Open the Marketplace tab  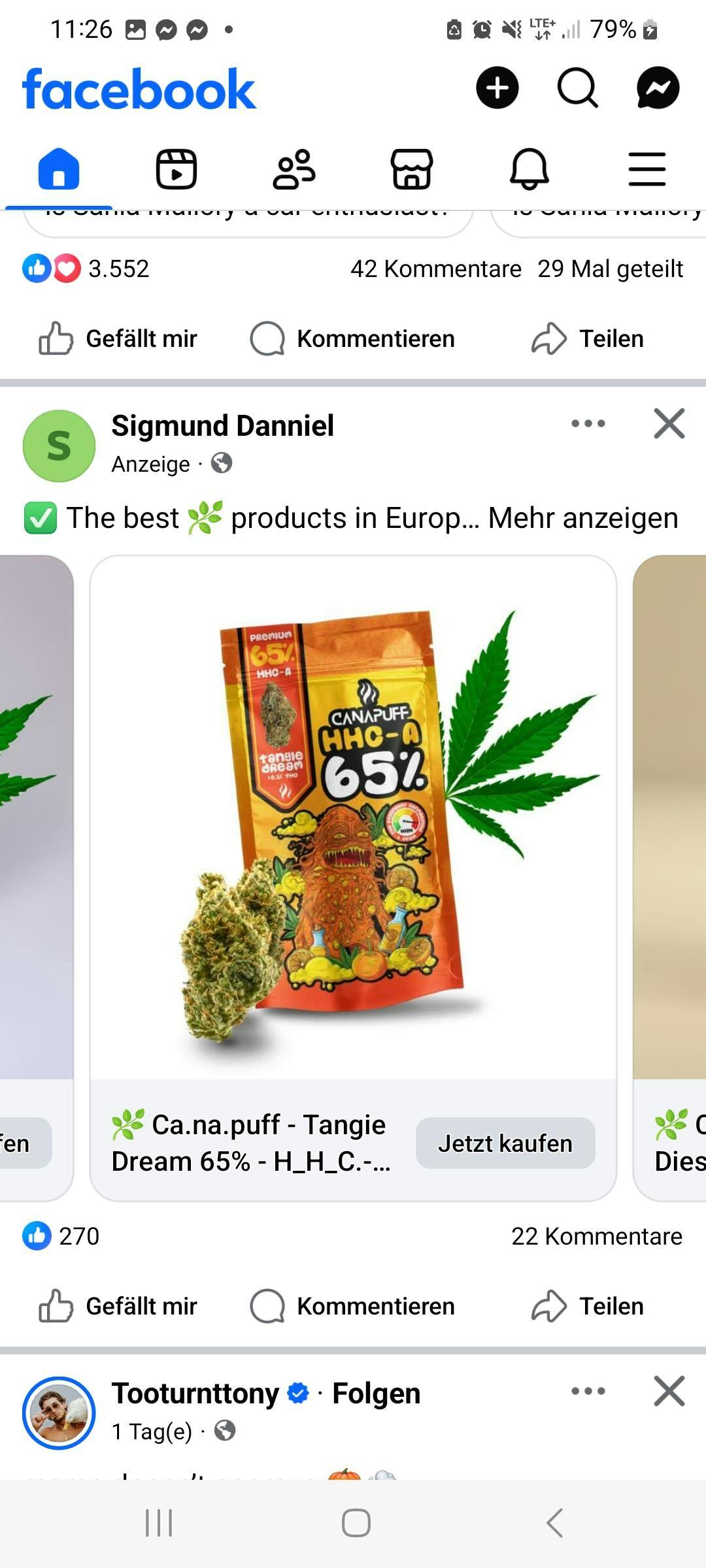tap(412, 169)
